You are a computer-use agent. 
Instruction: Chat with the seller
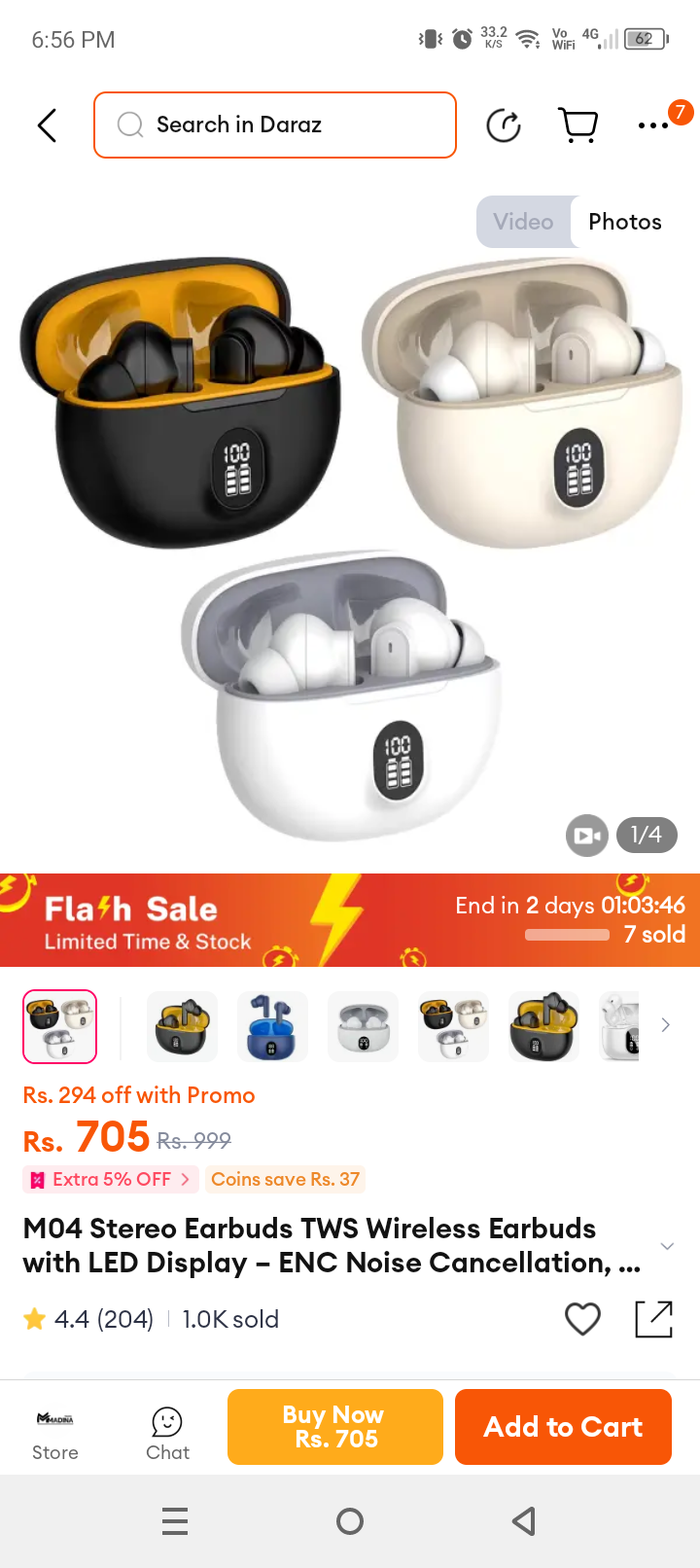[167, 1434]
